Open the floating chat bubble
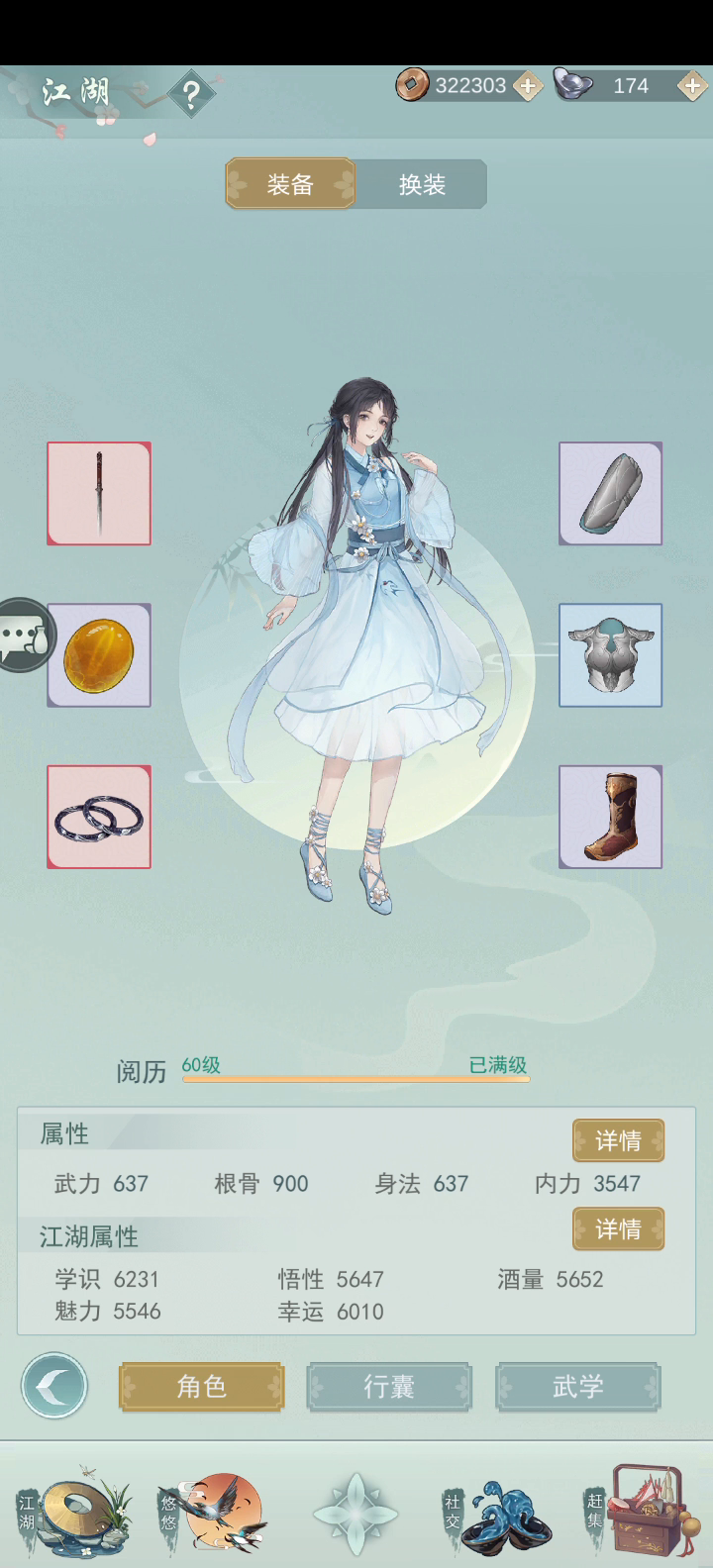This screenshot has width=713, height=1568. (24, 636)
